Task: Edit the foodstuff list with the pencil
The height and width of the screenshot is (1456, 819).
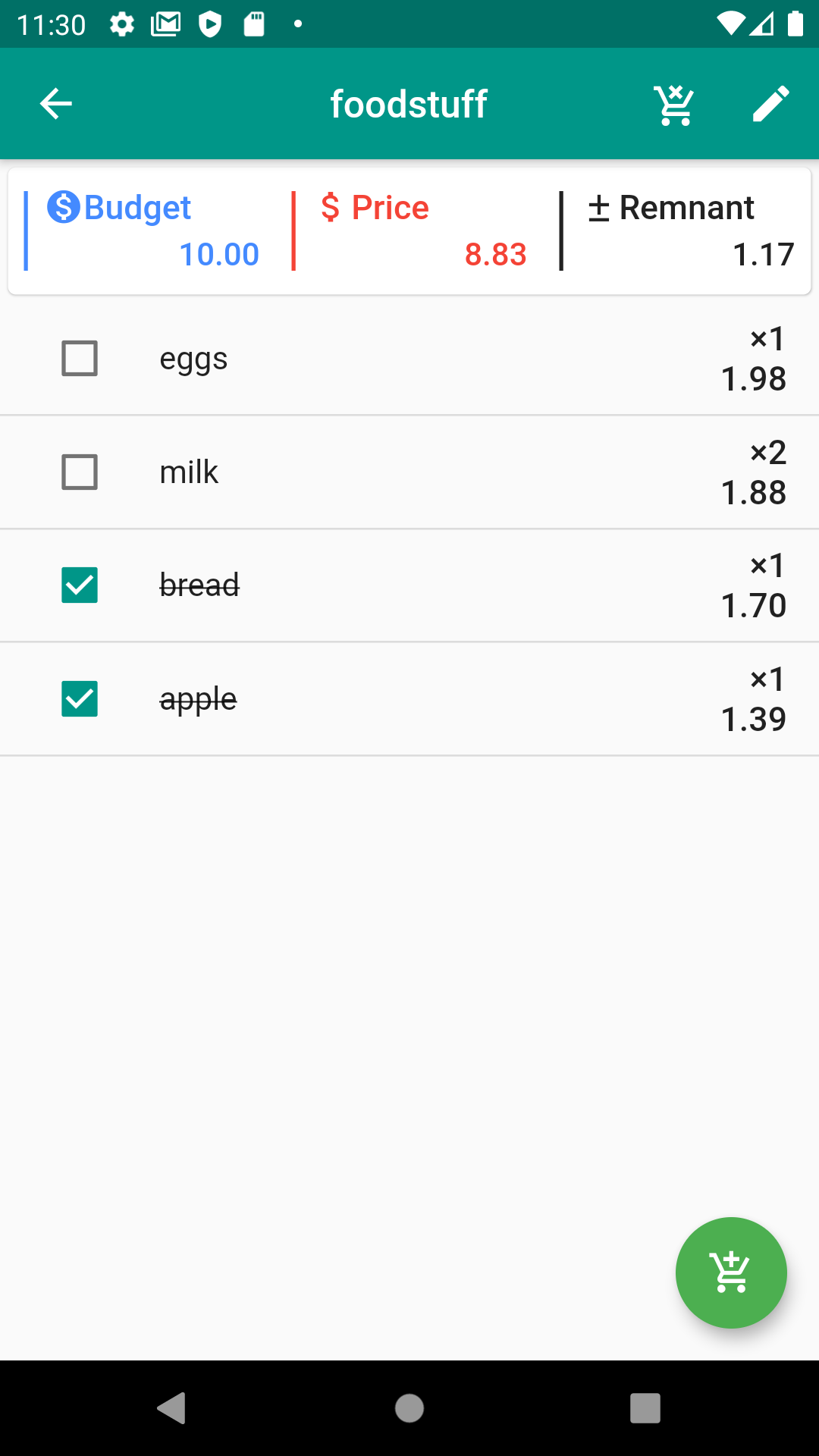Action: 770,104
